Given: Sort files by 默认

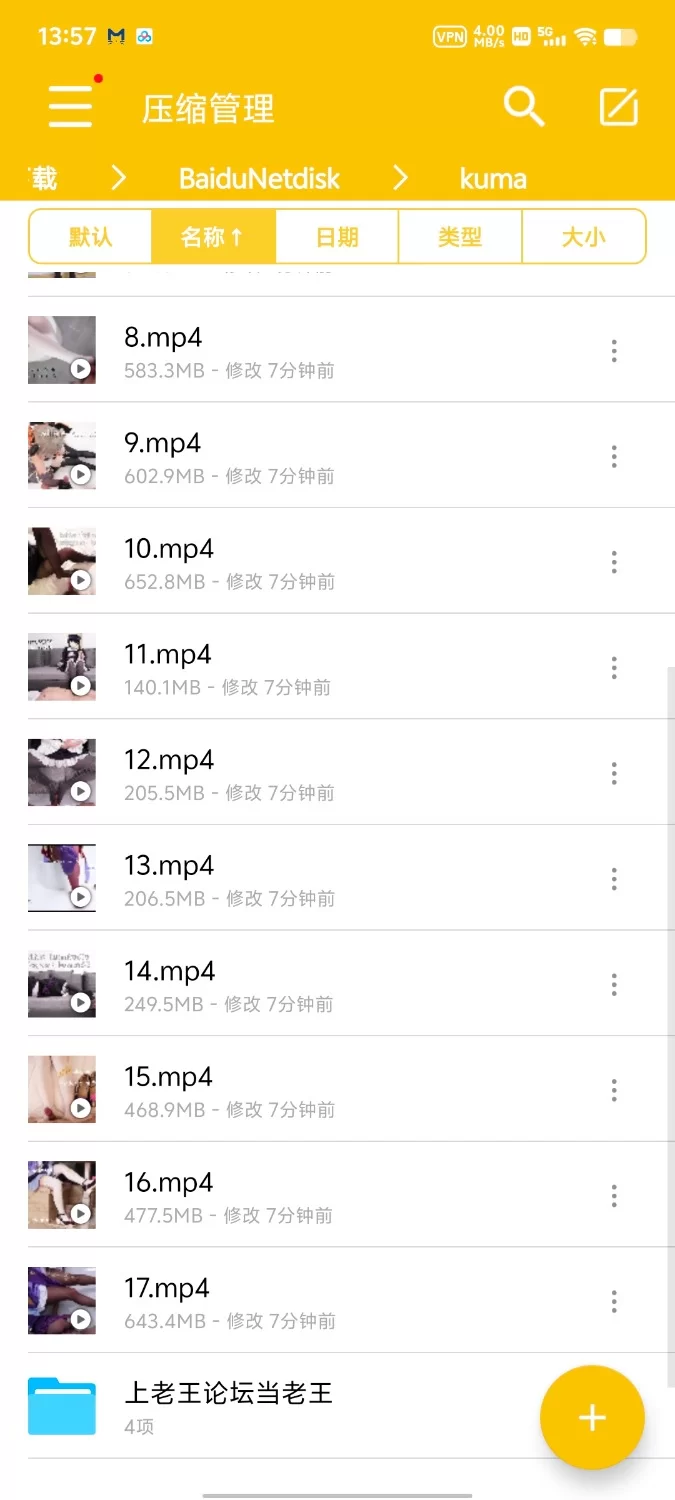Looking at the screenshot, I should [x=90, y=237].
